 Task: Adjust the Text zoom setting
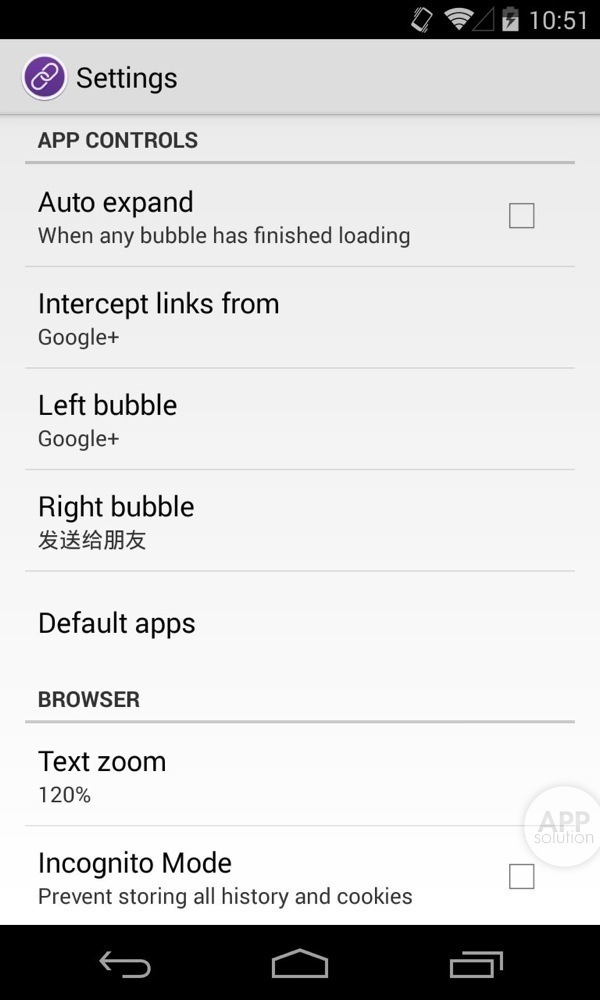(300, 776)
